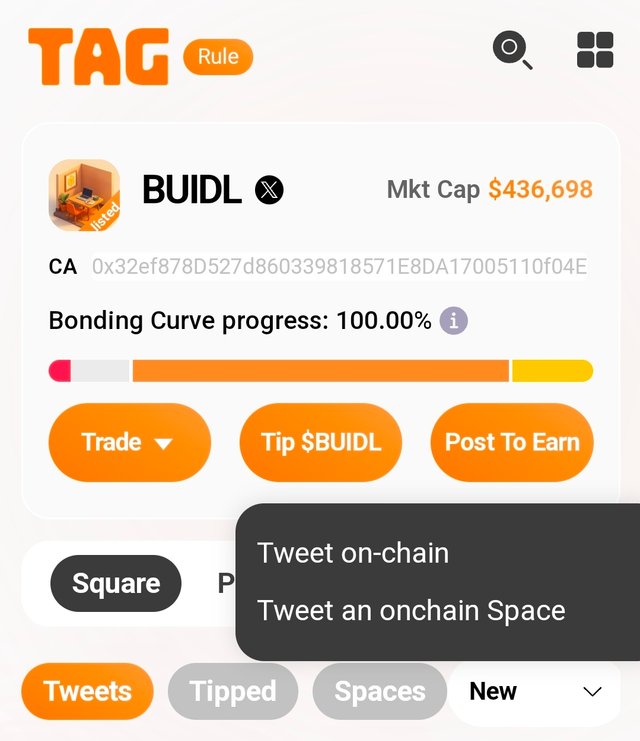Show the Tweets filter
The height and width of the screenshot is (741, 640).
point(87,691)
